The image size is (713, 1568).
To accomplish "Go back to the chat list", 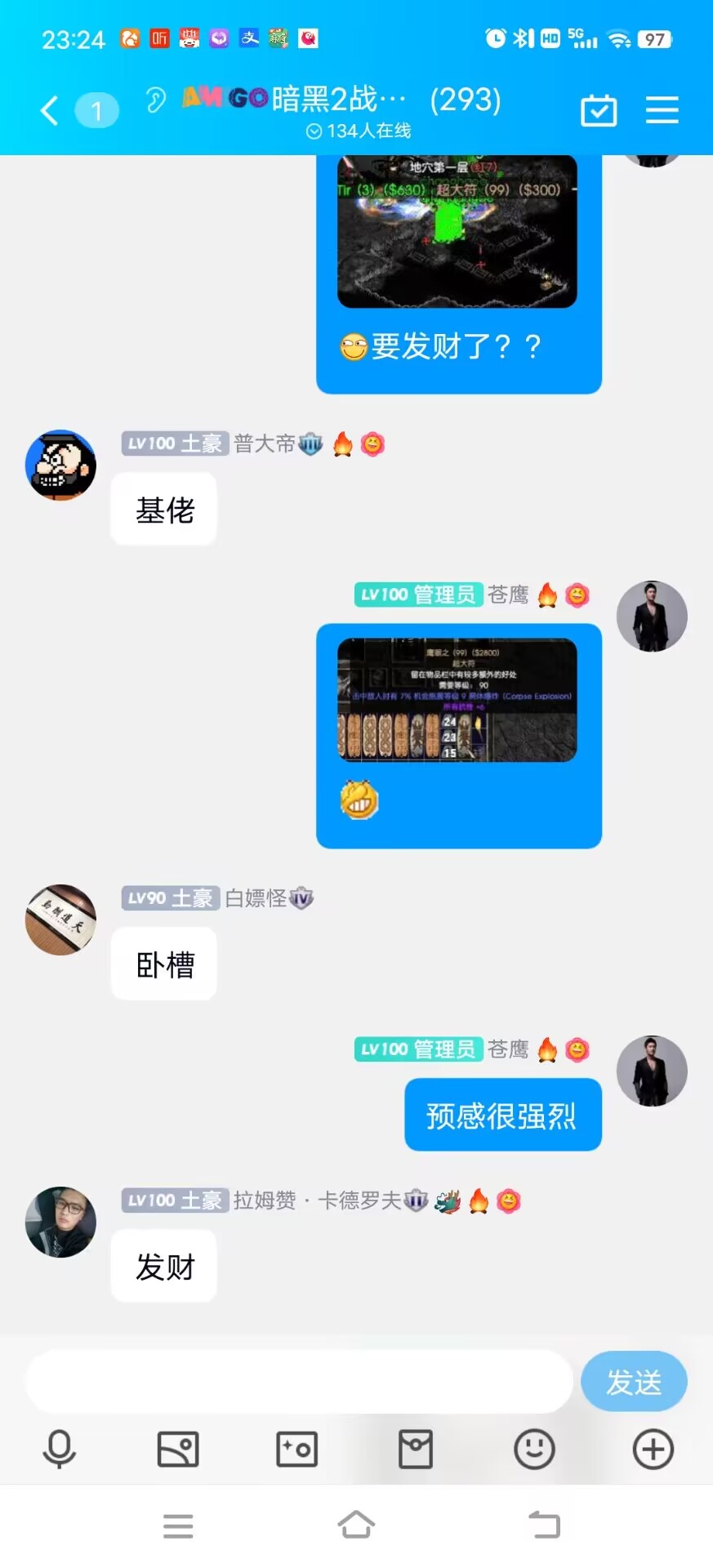I will tap(51, 110).
